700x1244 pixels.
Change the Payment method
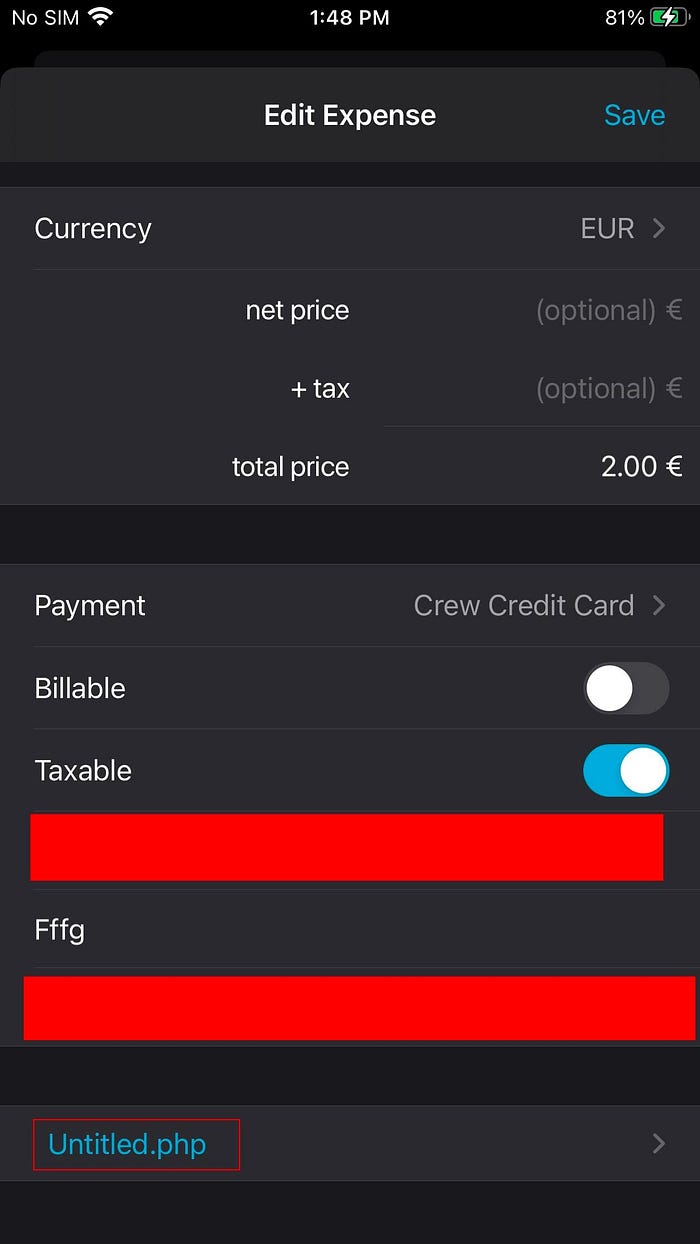pyautogui.click(x=350, y=606)
